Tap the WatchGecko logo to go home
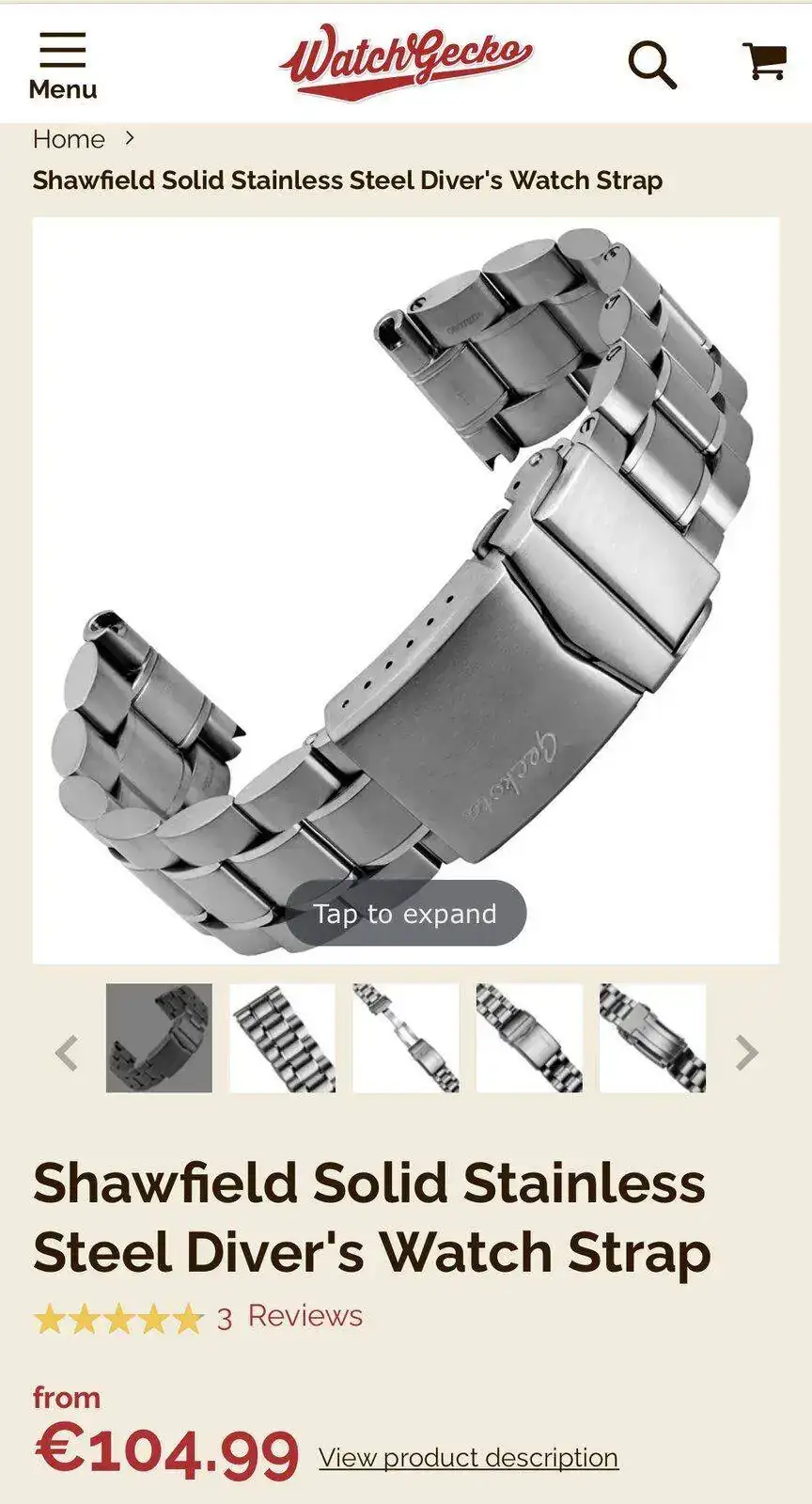 pos(405,61)
